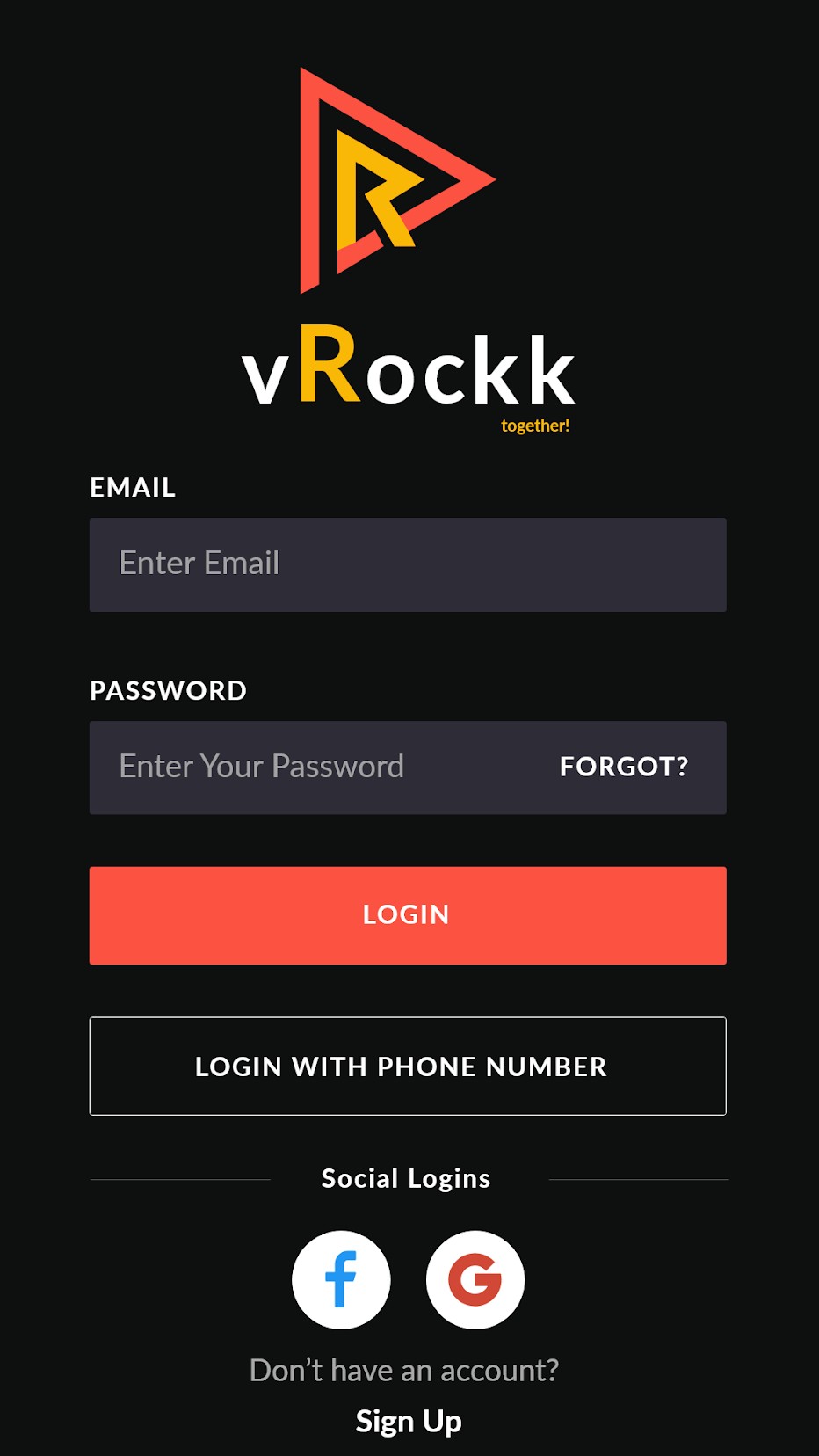Tap the Enter Email field
819x1456 pixels.
pyautogui.click(x=407, y=564)
